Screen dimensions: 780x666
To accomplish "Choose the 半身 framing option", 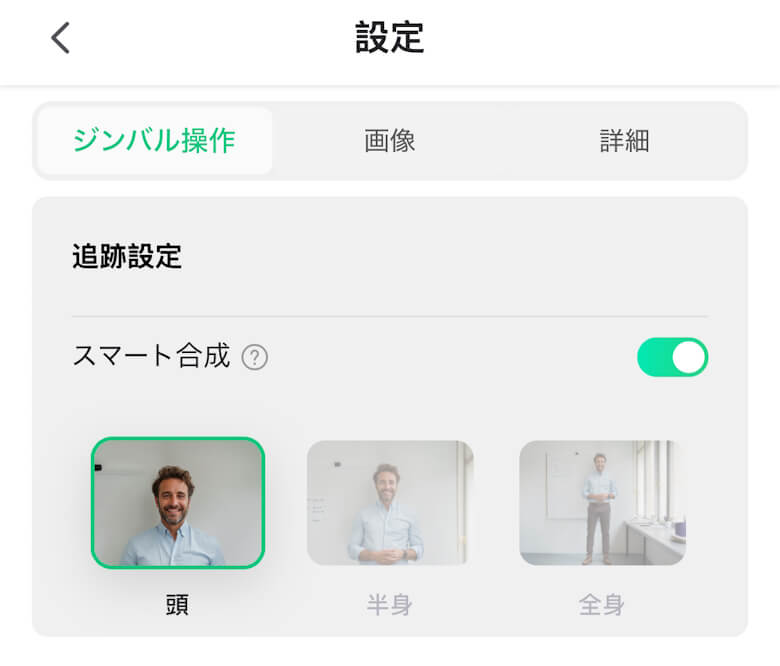I will pyautogui.click(x=390, y=503).
